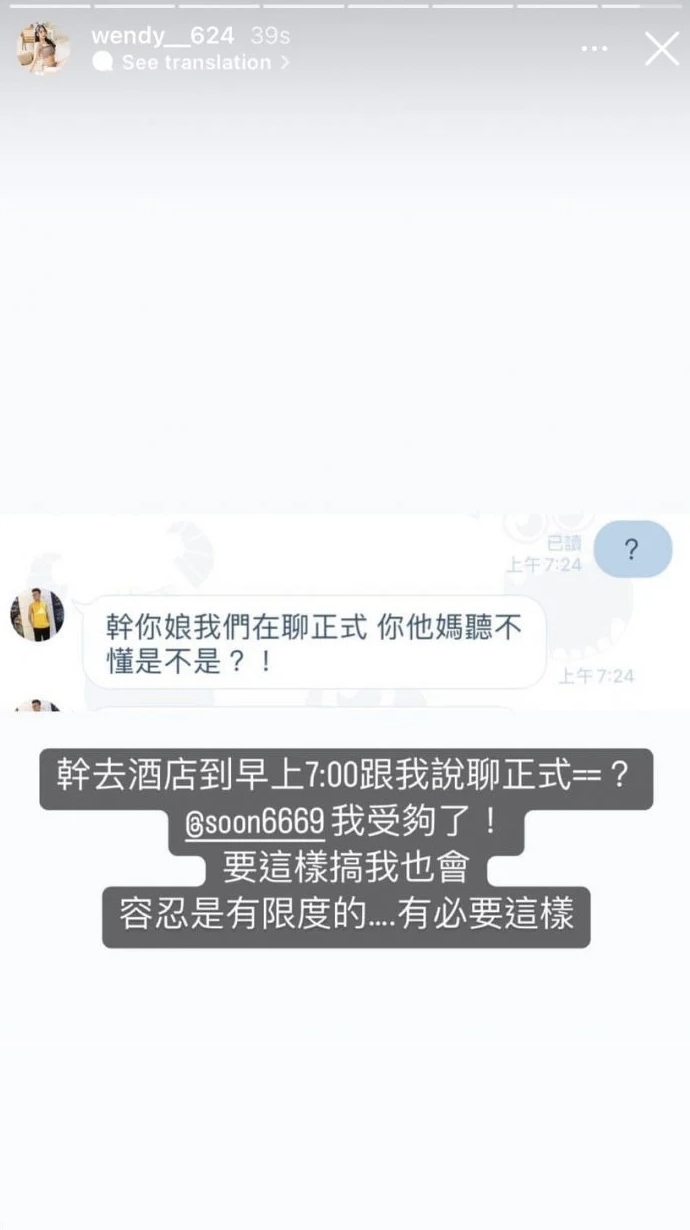Open wendy__624's profile from the username
This screenshot has width=690, height=1230.
pyautogui.click(x=162, y=36)
